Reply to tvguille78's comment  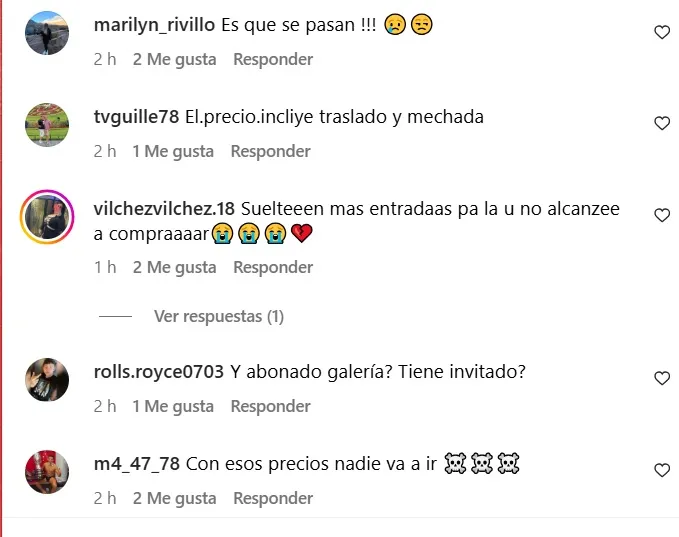point(270,151)
